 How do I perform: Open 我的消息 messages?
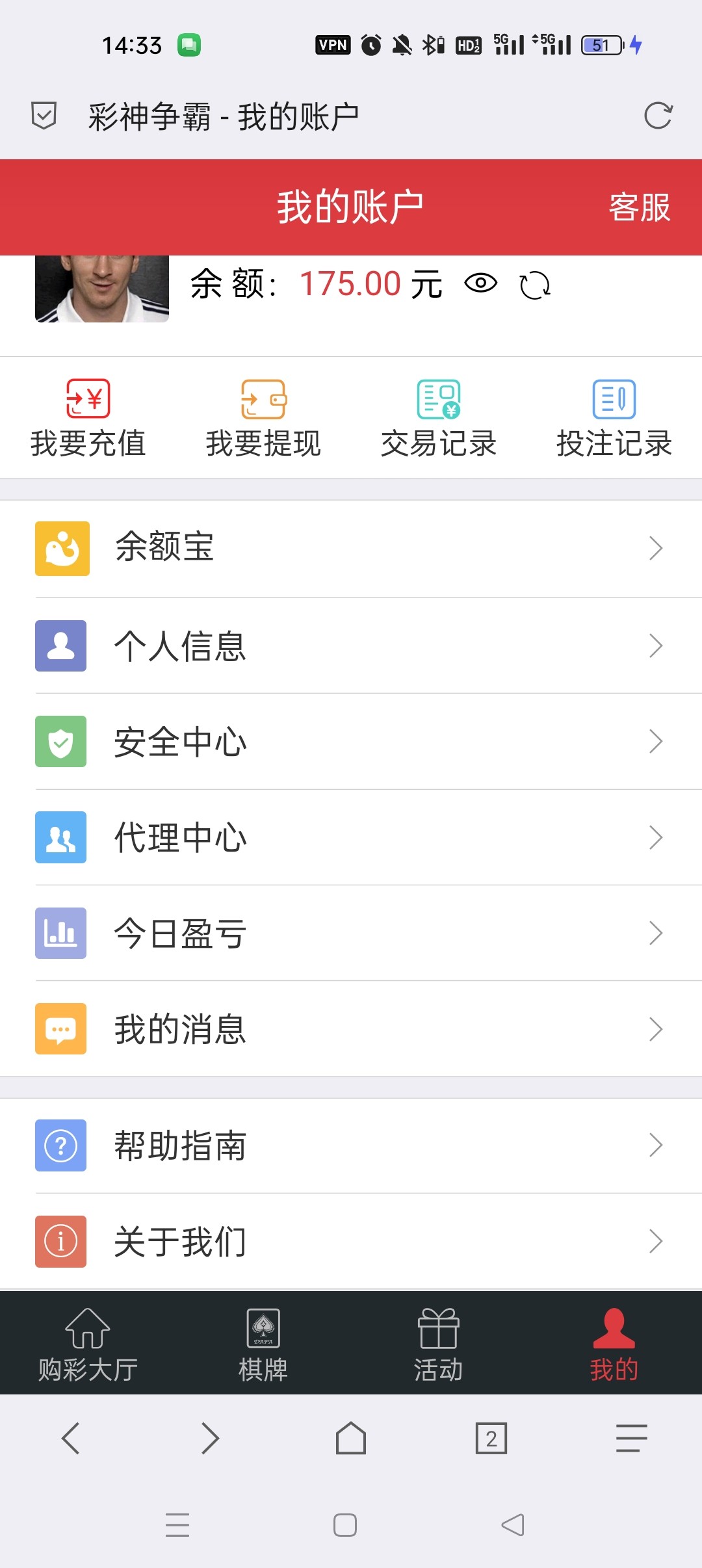point(351,1029)
